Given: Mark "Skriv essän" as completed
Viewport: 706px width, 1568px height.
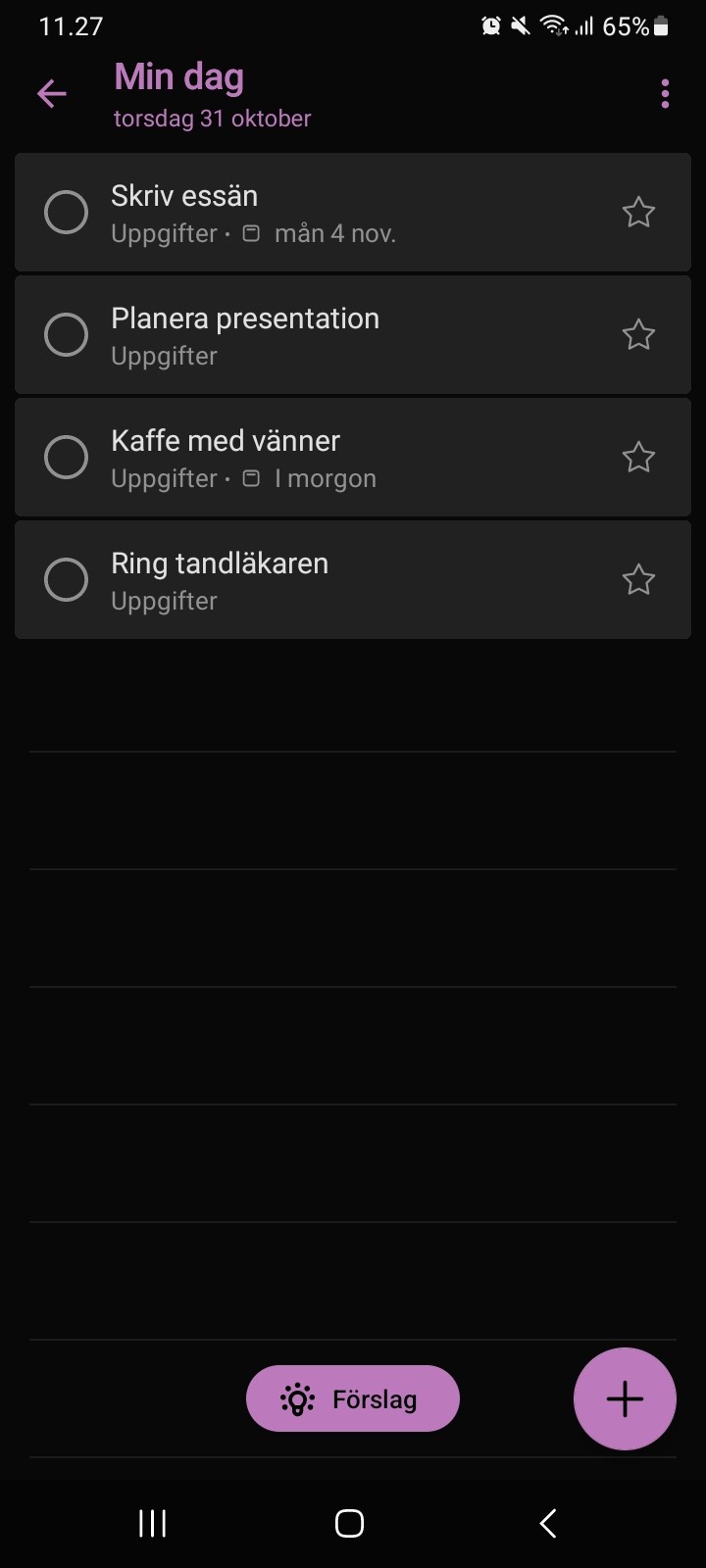Looking at the screenshot, I should pyautogui.click(x=67, y=213).
